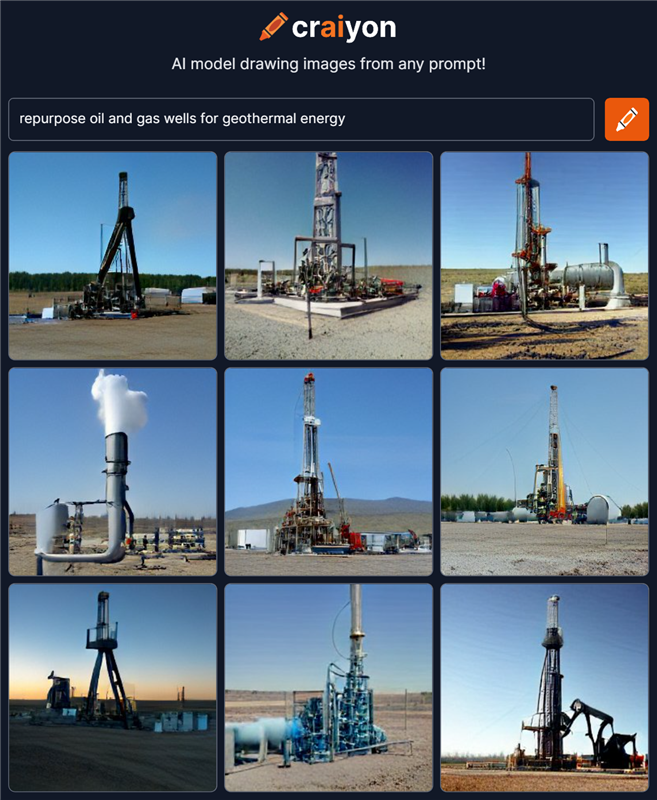Open the image of the tower on a platform
657x800 pixels.
[x=328, y=256]
